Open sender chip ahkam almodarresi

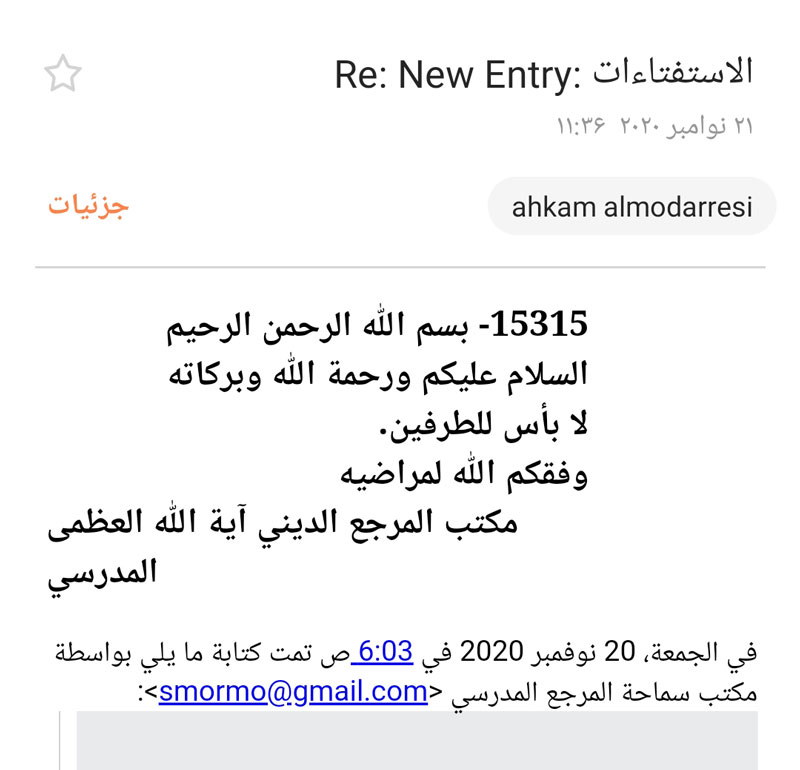click(631, 207)
